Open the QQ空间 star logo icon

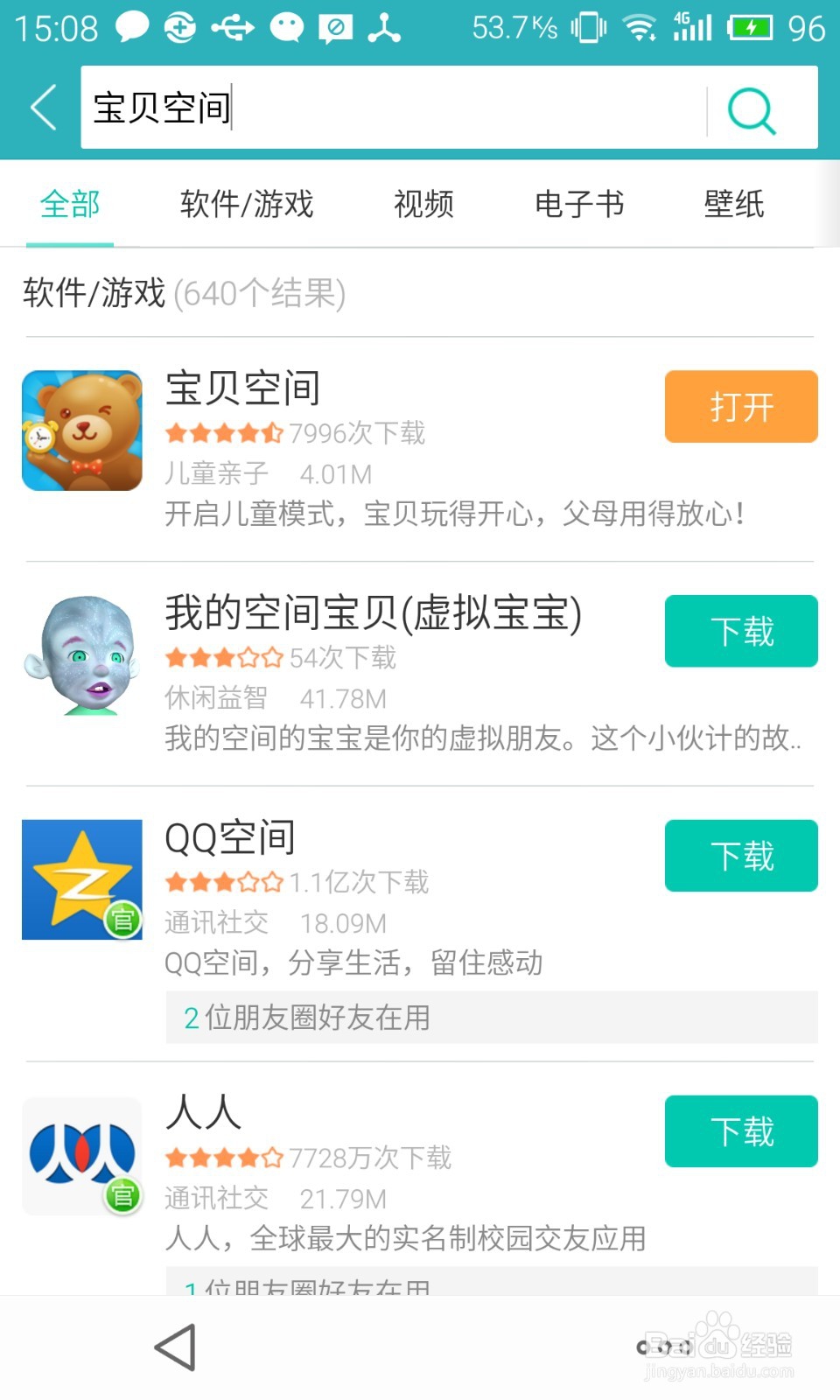pyautogui.click(x=81, y=878)
